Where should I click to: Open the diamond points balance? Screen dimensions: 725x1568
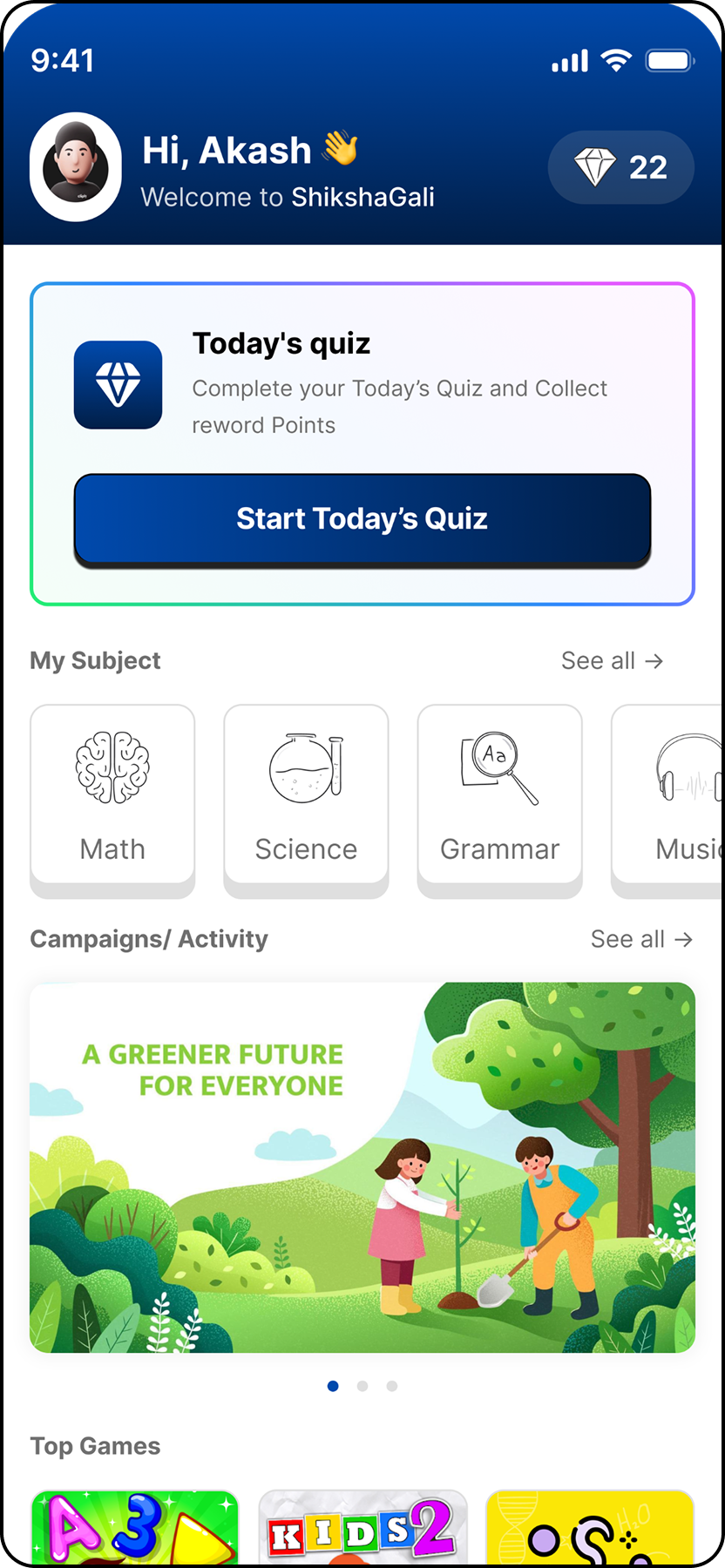tap(620, 167)
